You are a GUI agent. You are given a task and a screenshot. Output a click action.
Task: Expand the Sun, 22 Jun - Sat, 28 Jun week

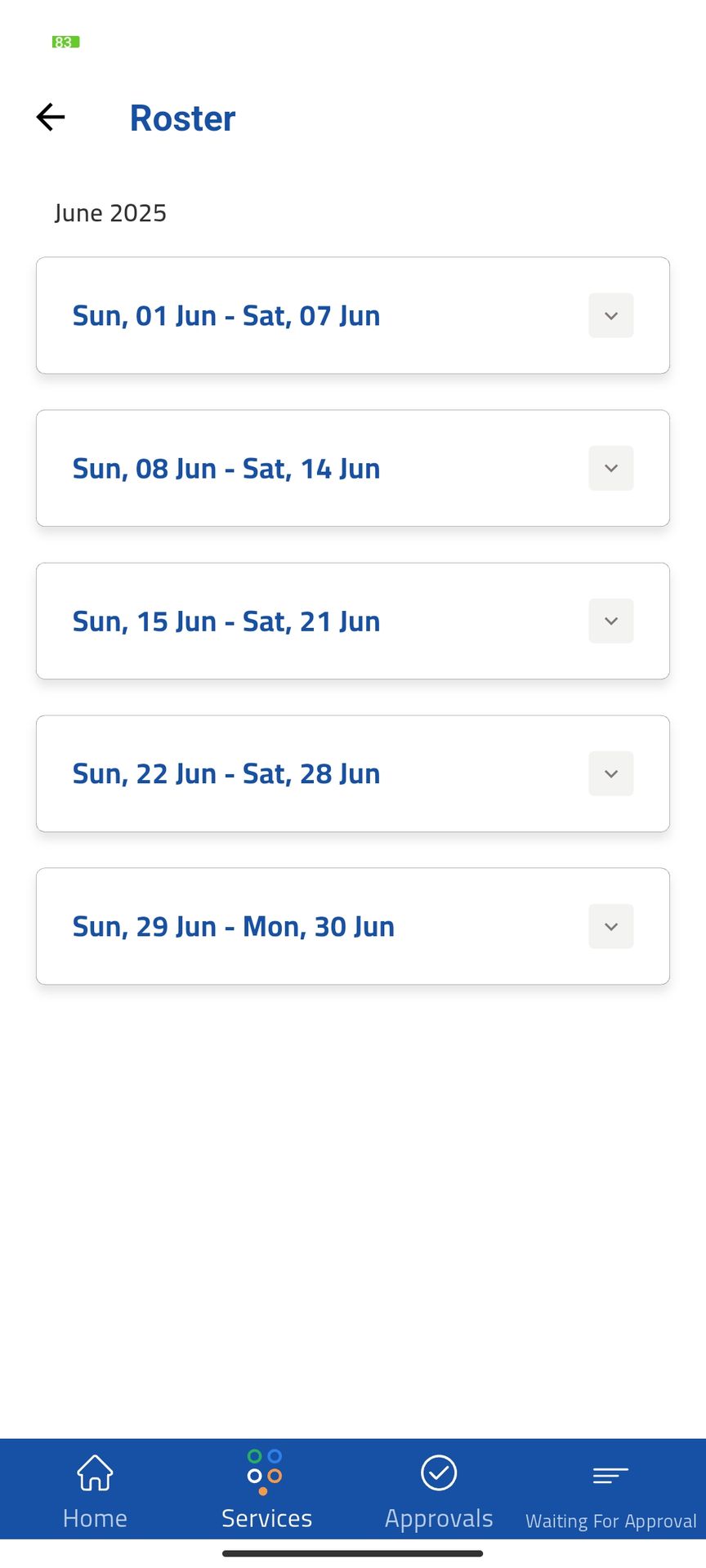point(610,774)
